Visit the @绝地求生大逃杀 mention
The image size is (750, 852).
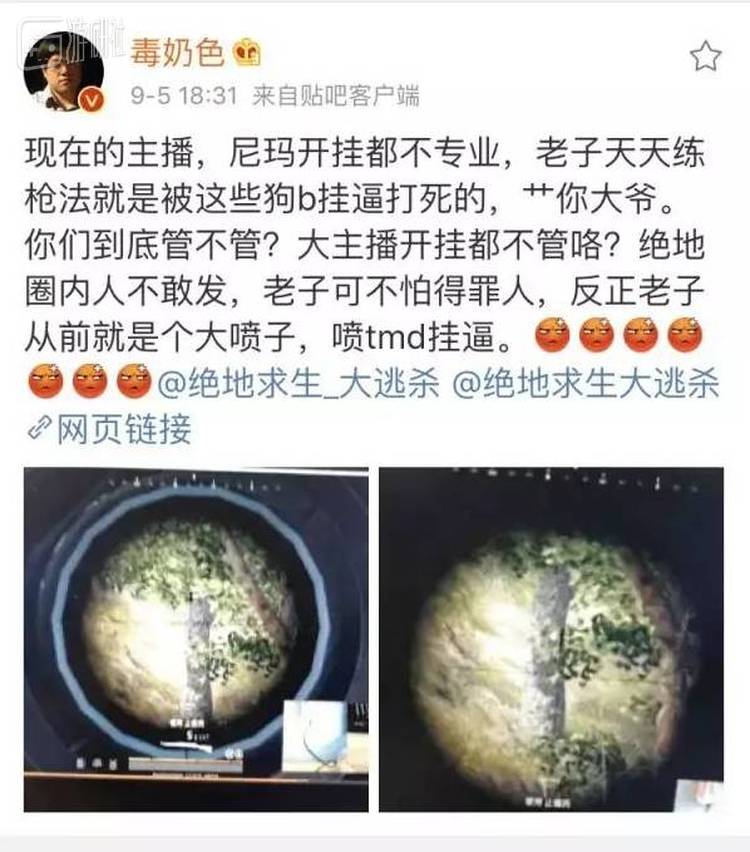585,384
